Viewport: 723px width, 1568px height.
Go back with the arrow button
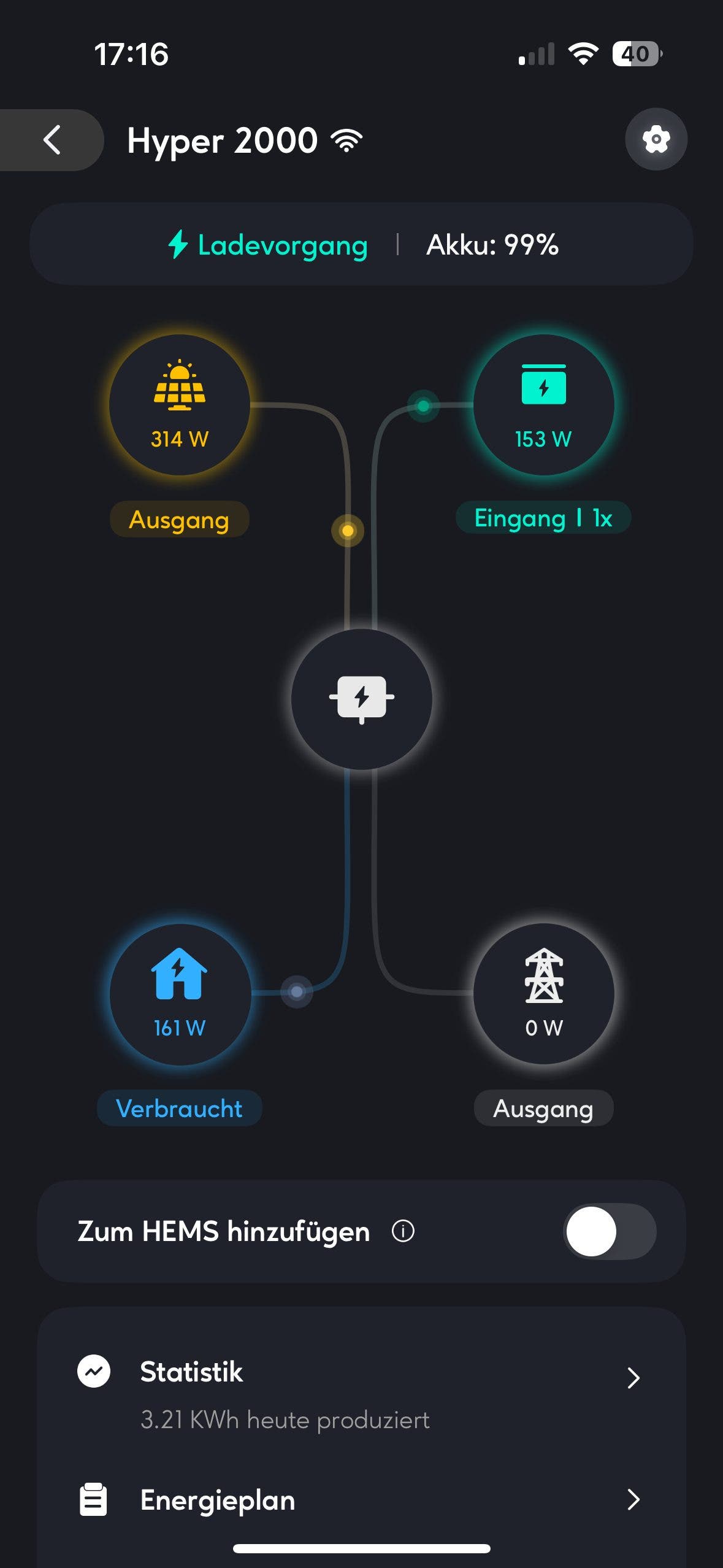pyautogui.click(x=52, y=140)
